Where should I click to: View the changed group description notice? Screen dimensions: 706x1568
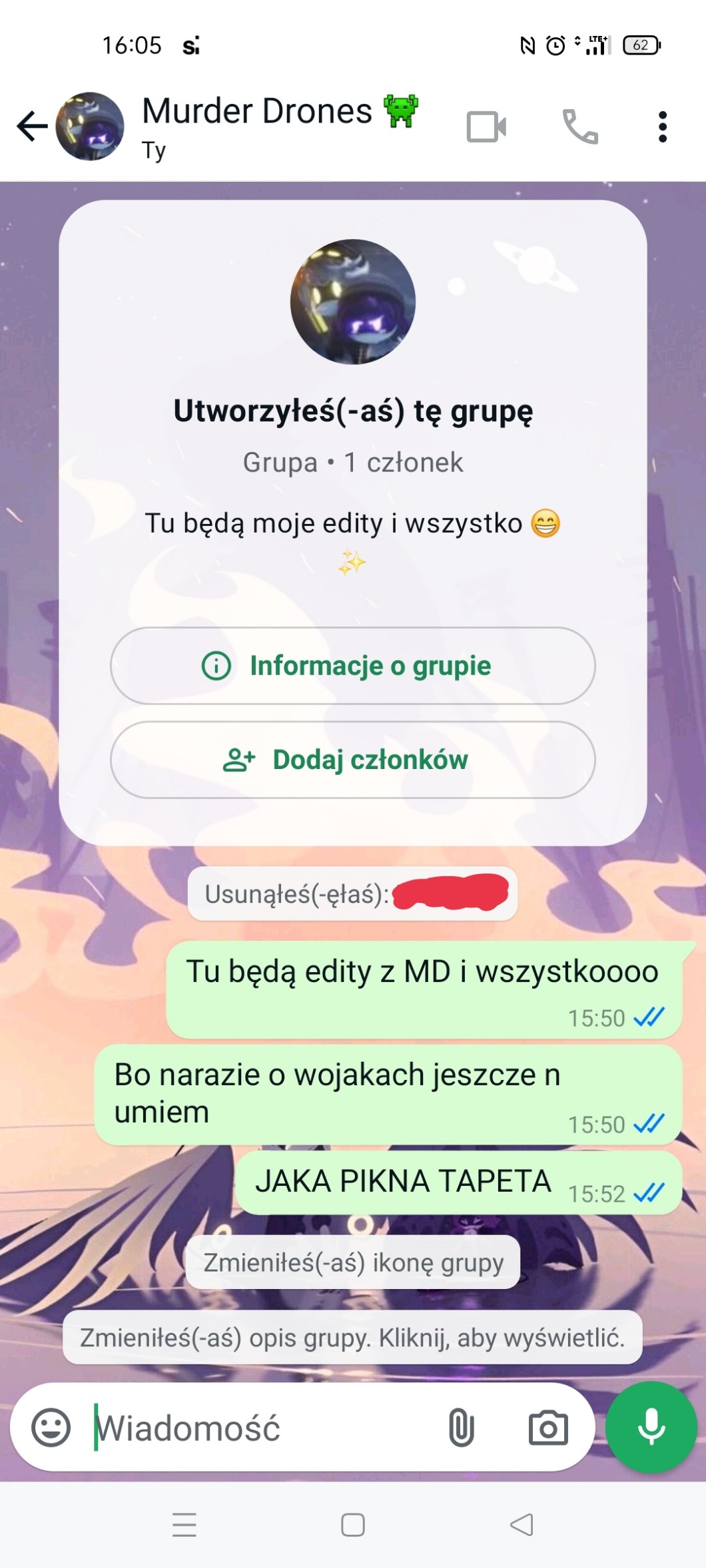coord(352,1338)
